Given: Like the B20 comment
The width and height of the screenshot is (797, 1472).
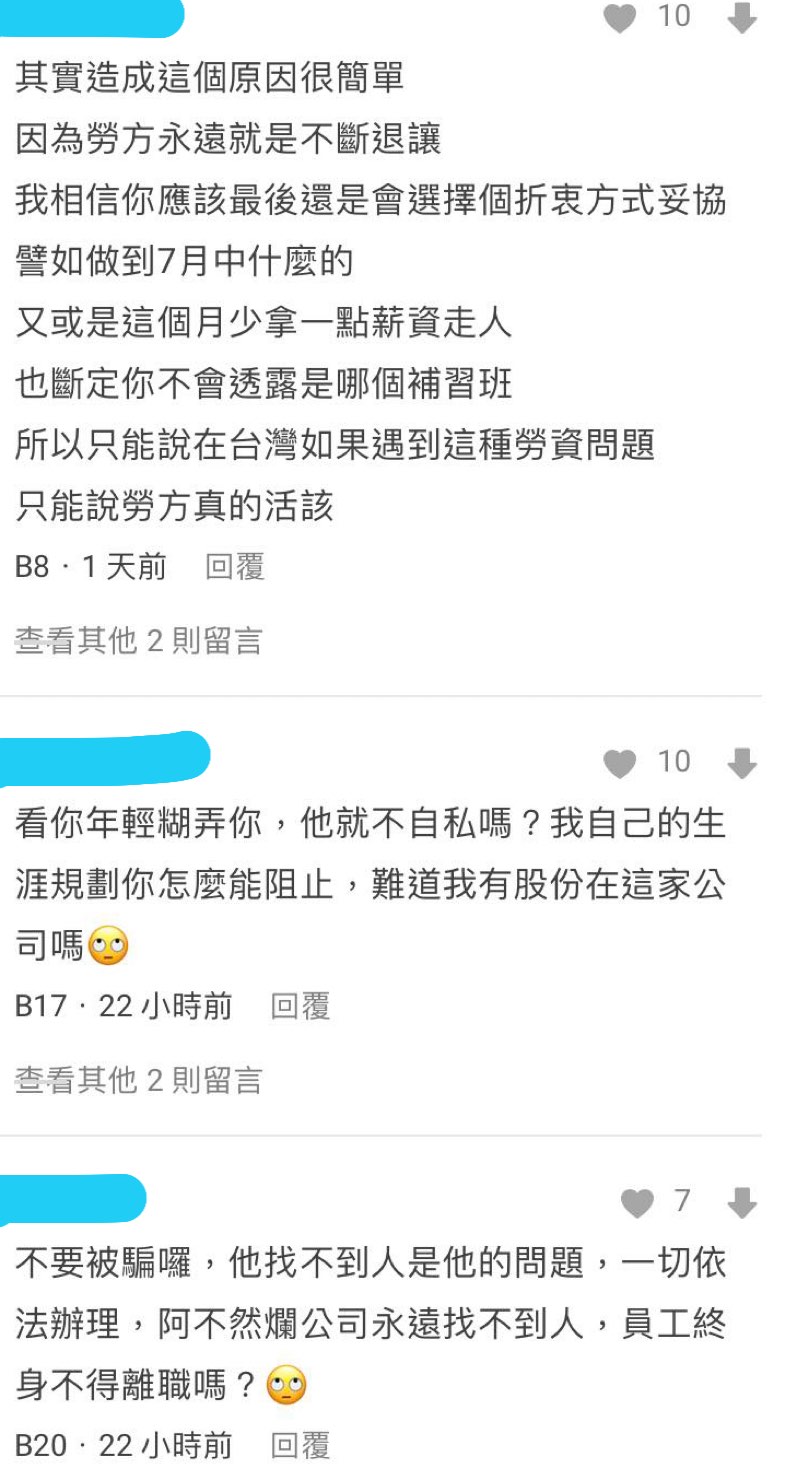Looking at the screenshot, I should (x=636, y=1203).
